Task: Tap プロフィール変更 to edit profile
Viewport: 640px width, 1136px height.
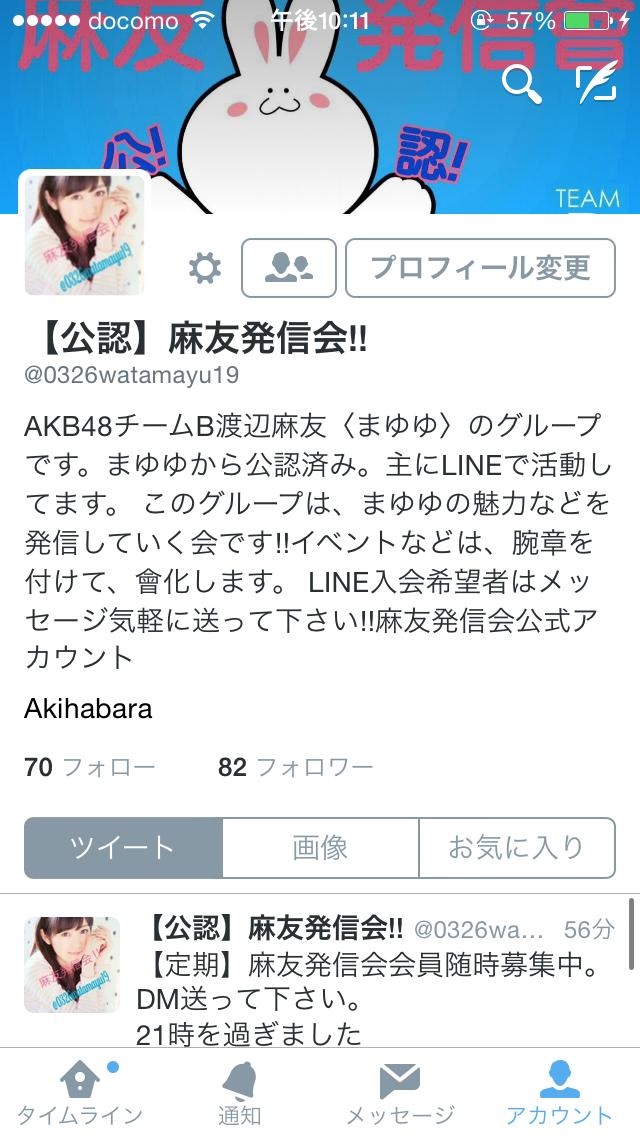Action: point(480,267)
